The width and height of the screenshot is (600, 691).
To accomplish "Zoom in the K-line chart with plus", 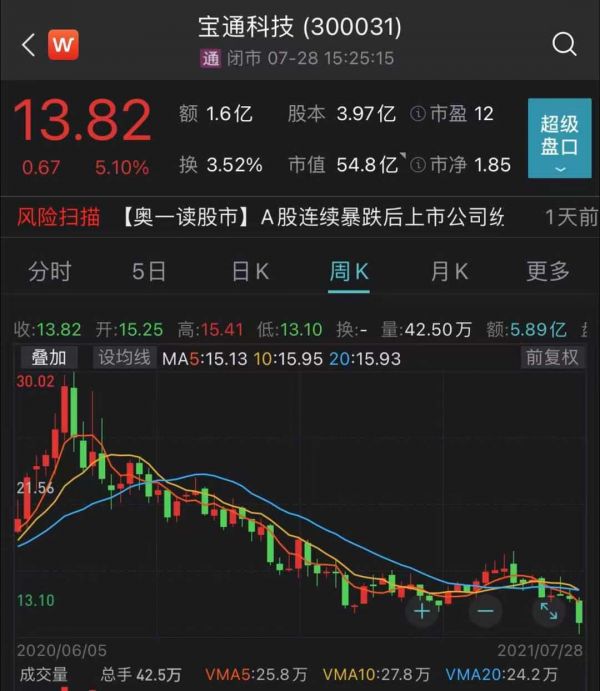I will tap(423, 610).
